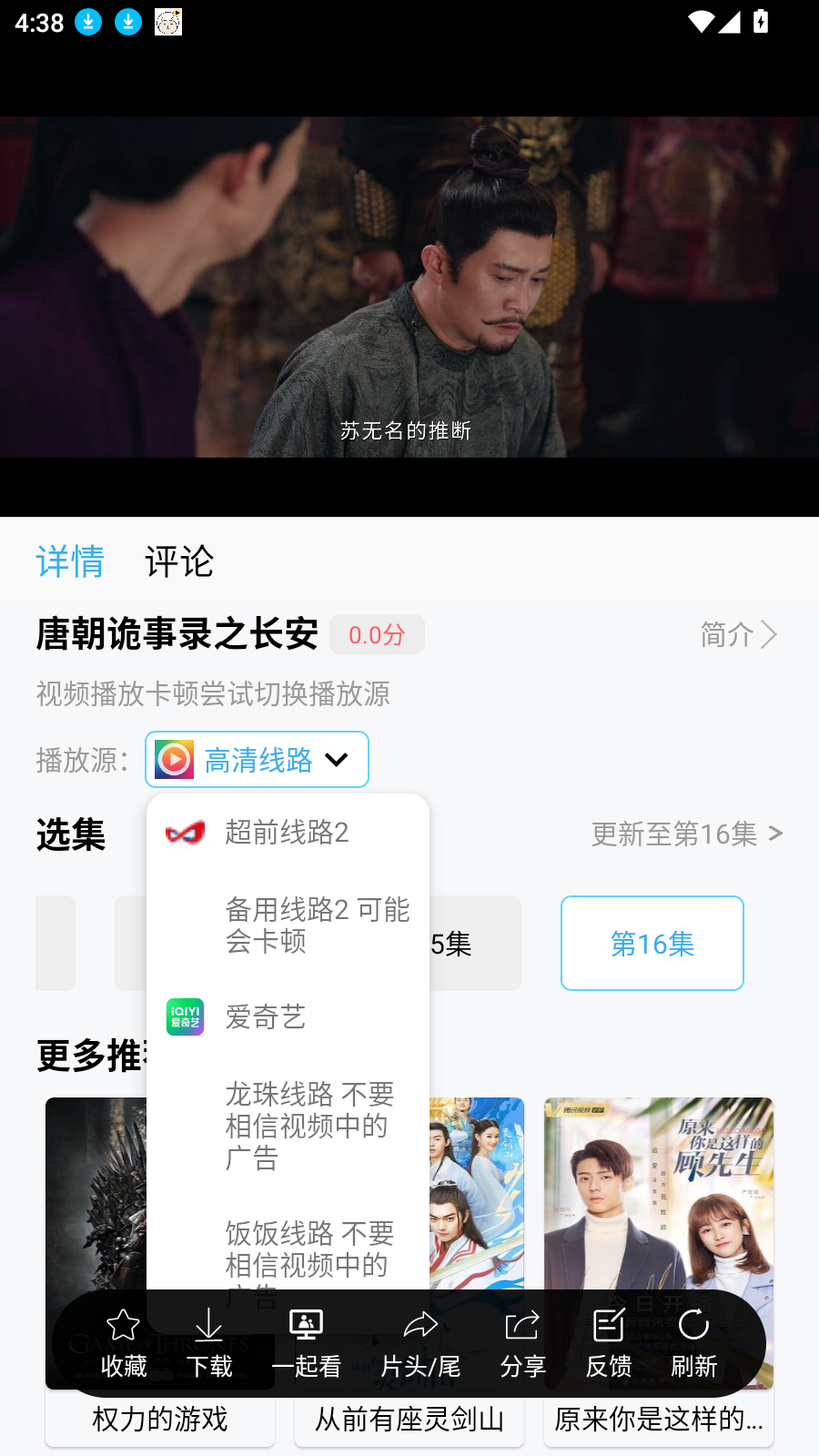Viewport: 819px width, 1456px height.
Task: Click the iQIYI icon beside 爱奇艺
Action: pyautogui.click(x=185, y=1016)
